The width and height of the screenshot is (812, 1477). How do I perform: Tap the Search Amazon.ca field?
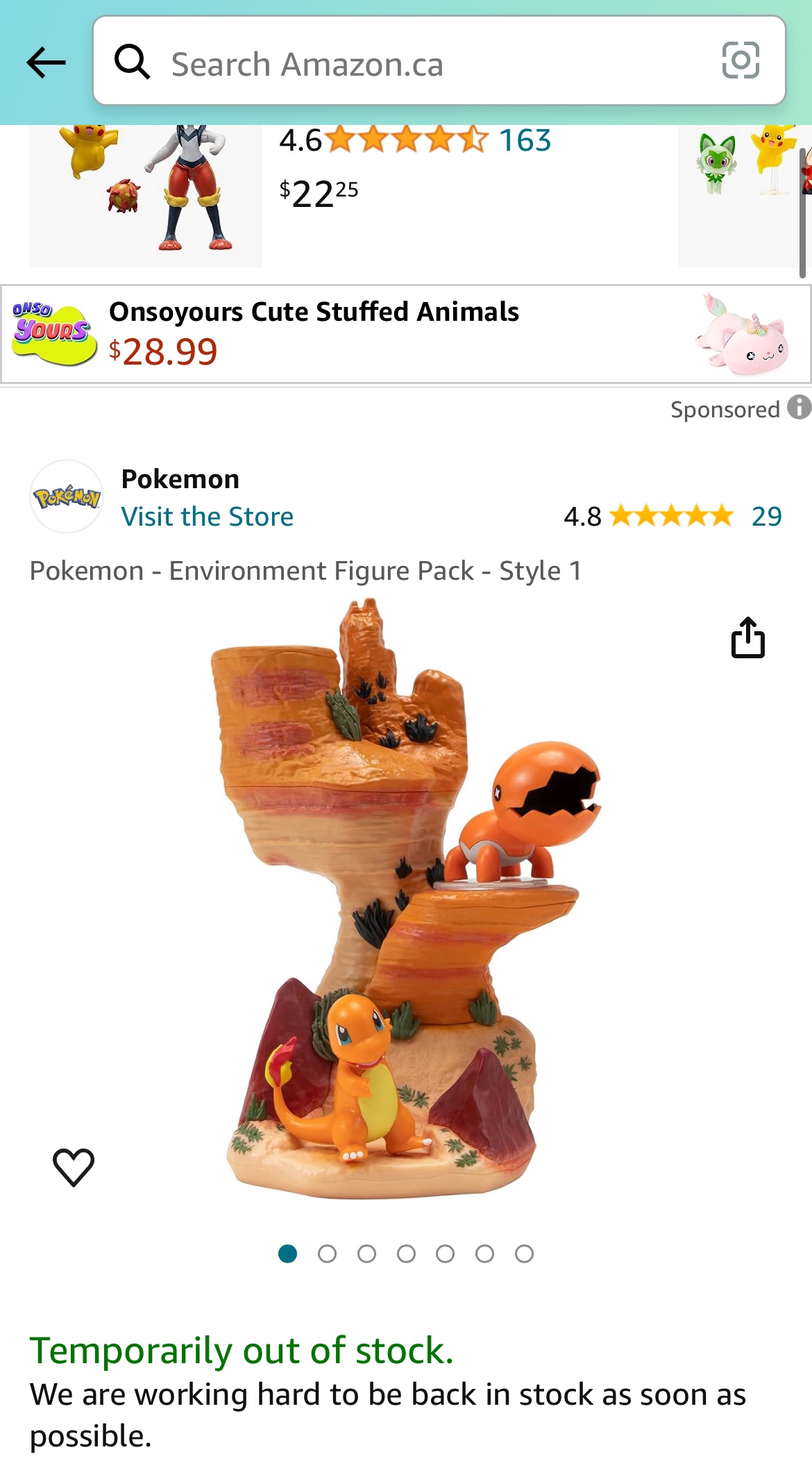[x=416, y=64]
